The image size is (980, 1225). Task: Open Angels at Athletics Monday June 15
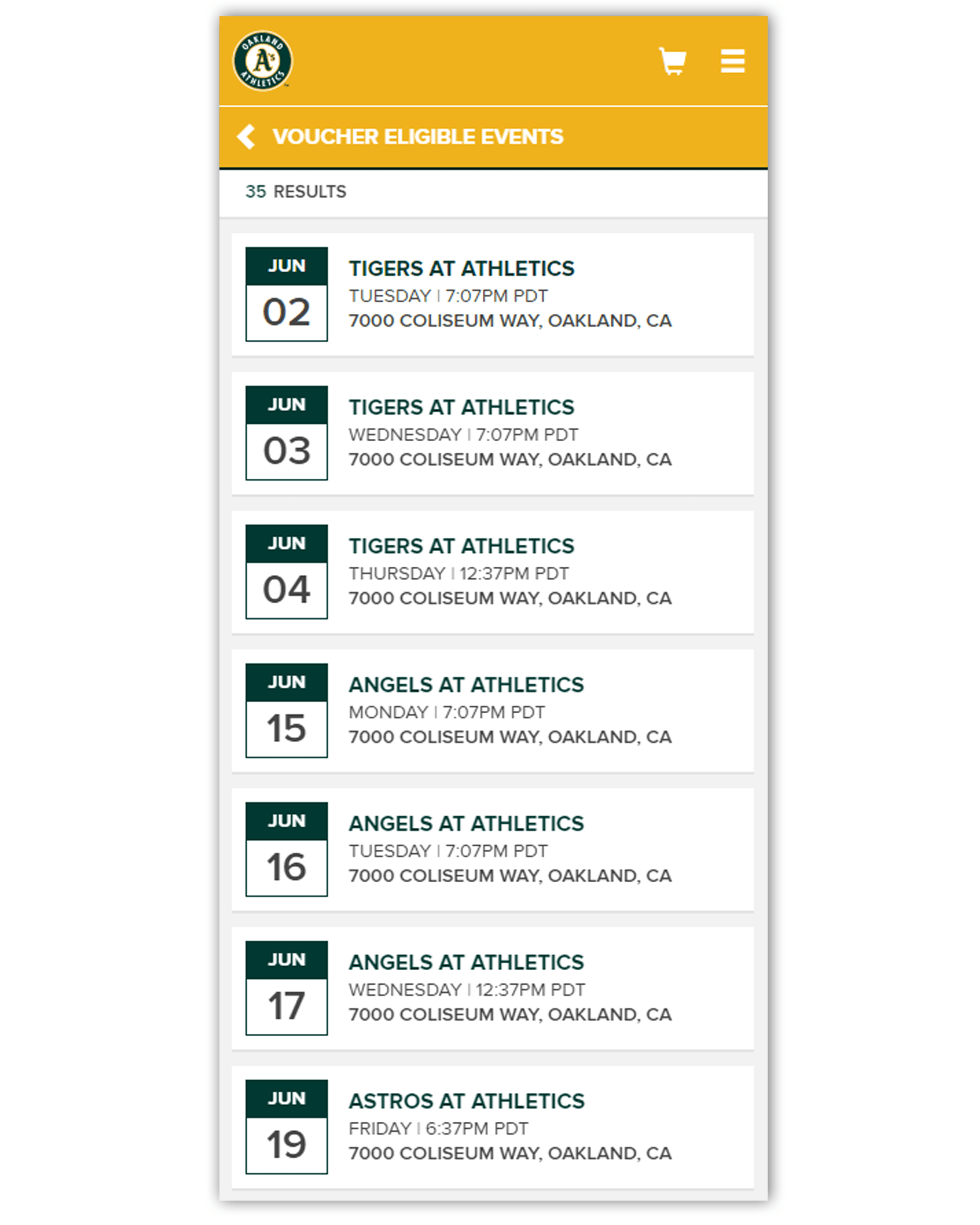click(x=492, y=710)
